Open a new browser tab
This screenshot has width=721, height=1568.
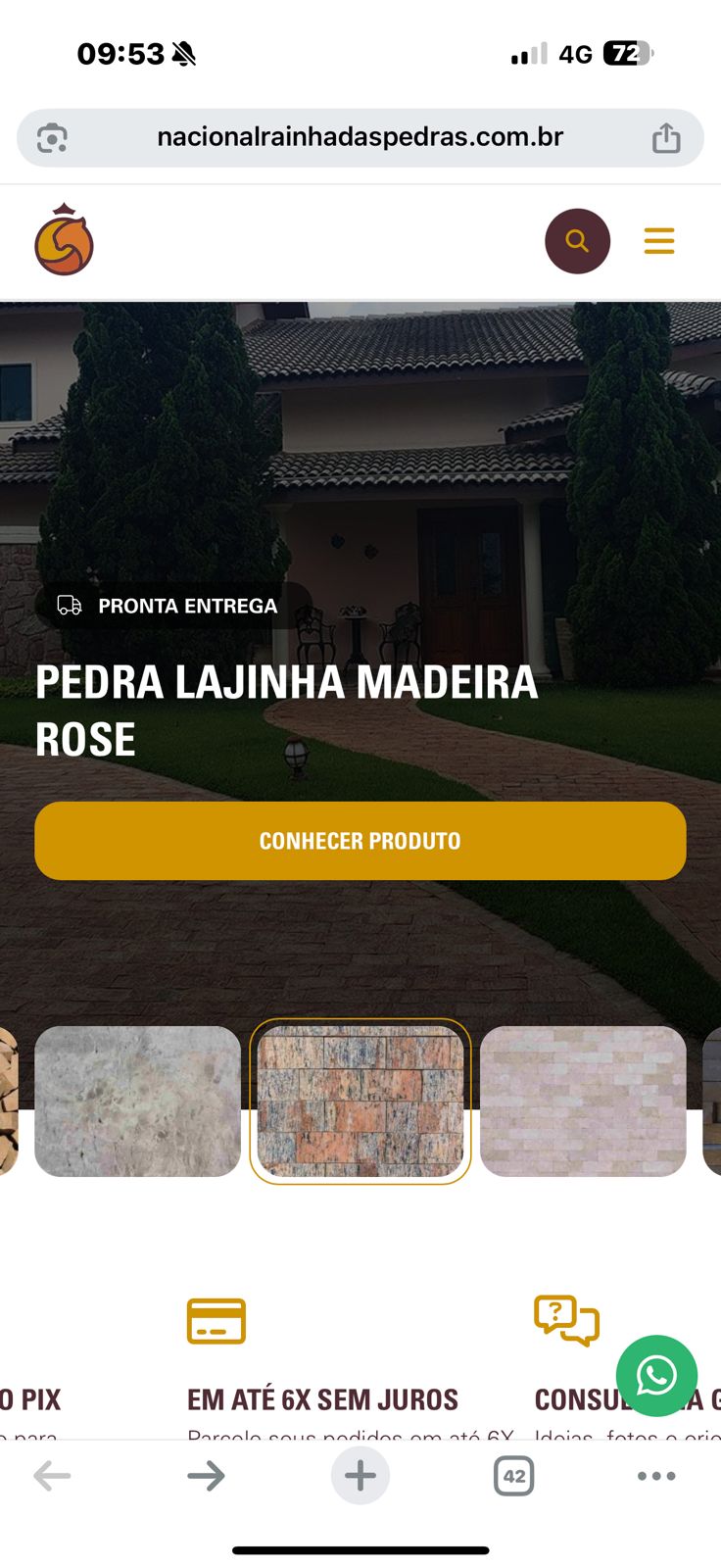tap(360, 1476)
